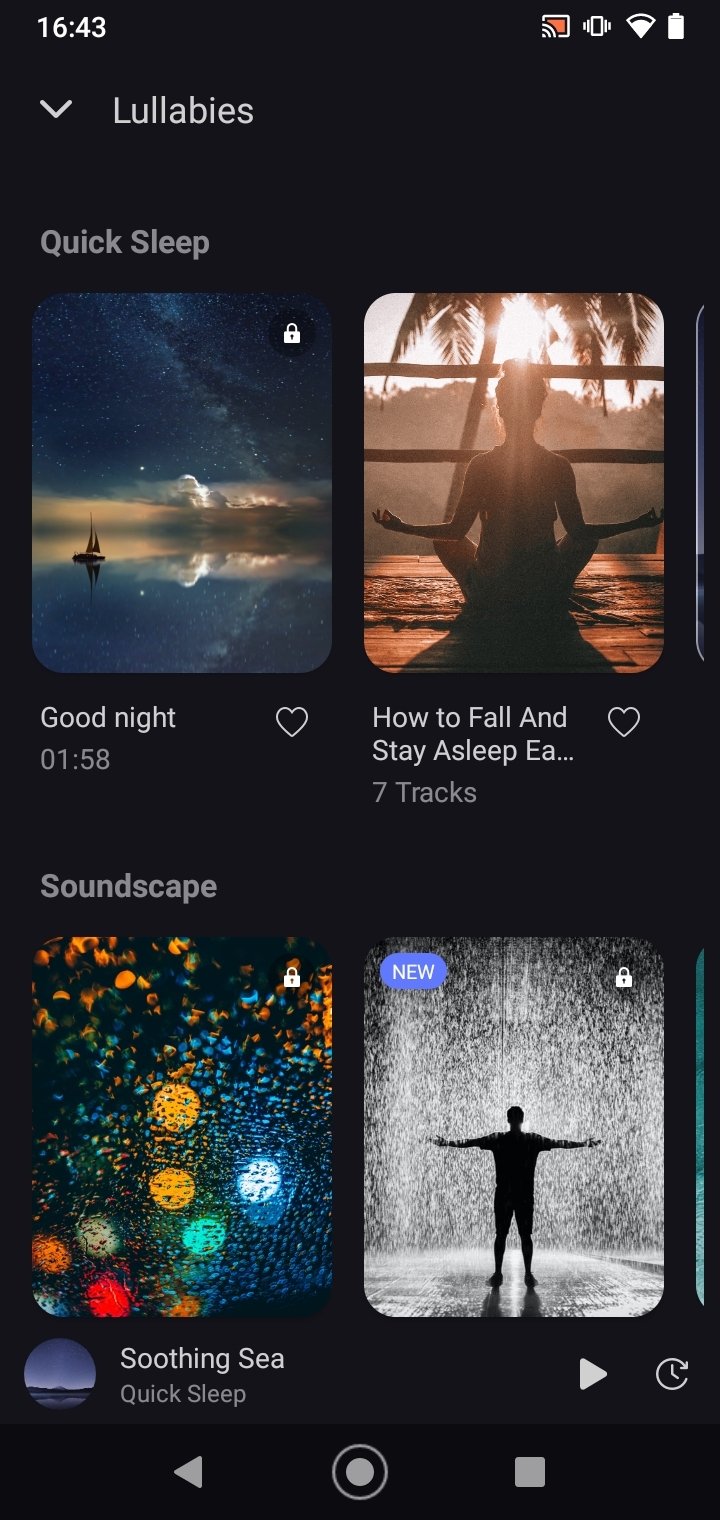
Task: Like the How to Fall And Stay Asleep playlist
Action: [624, 721]
